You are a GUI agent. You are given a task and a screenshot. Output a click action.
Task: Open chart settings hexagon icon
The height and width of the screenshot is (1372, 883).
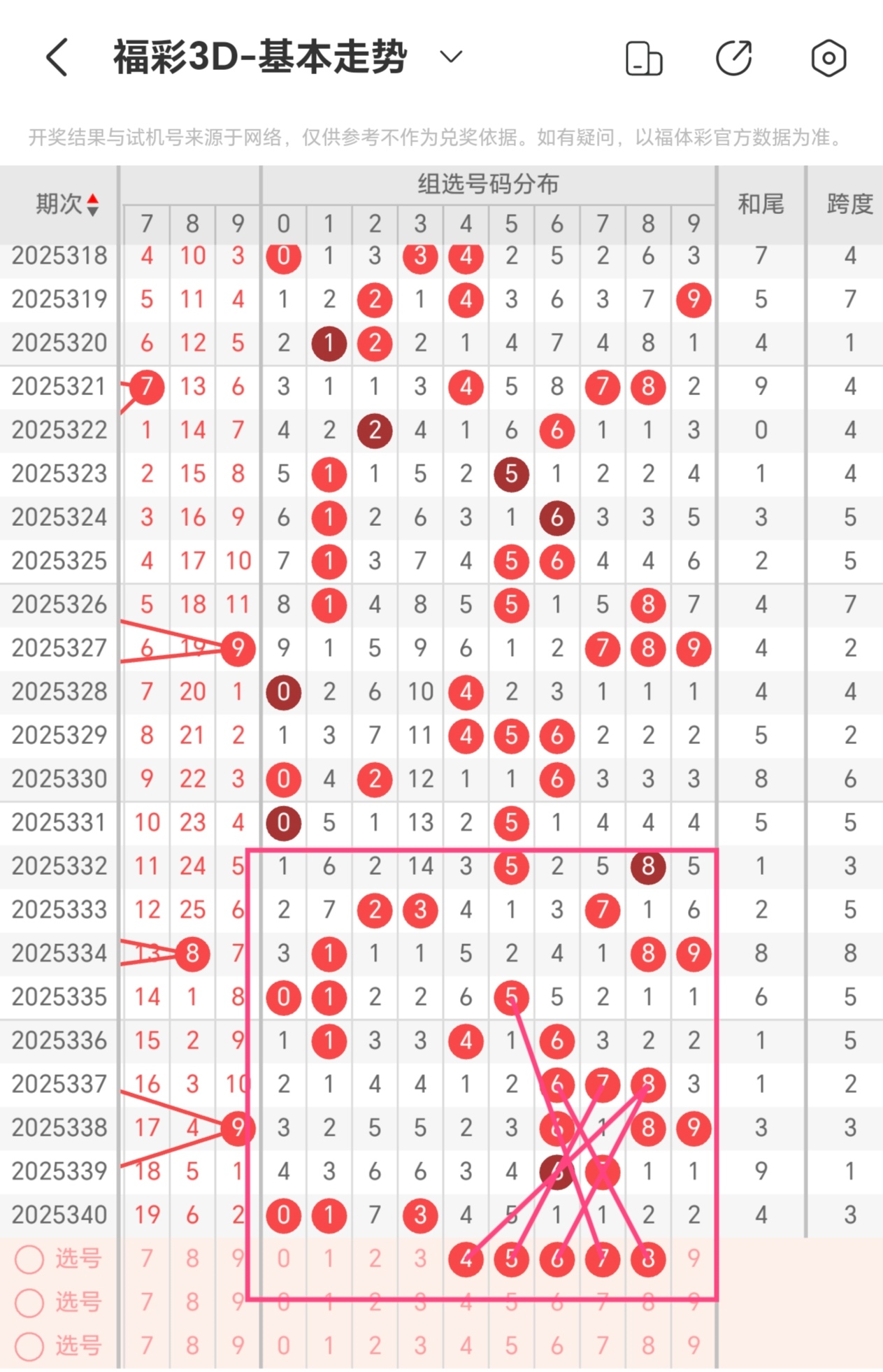pos(828,58)
